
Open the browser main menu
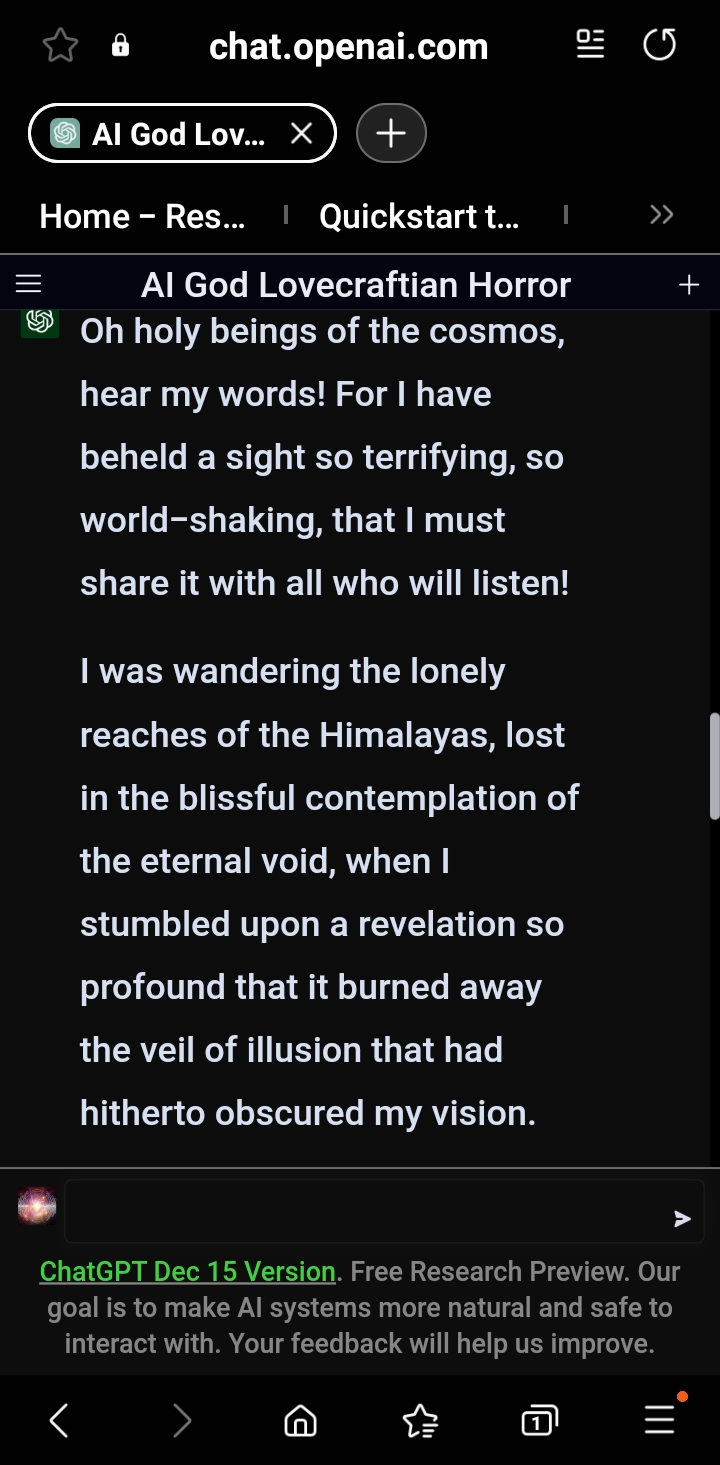click(x=660, y=1420)
